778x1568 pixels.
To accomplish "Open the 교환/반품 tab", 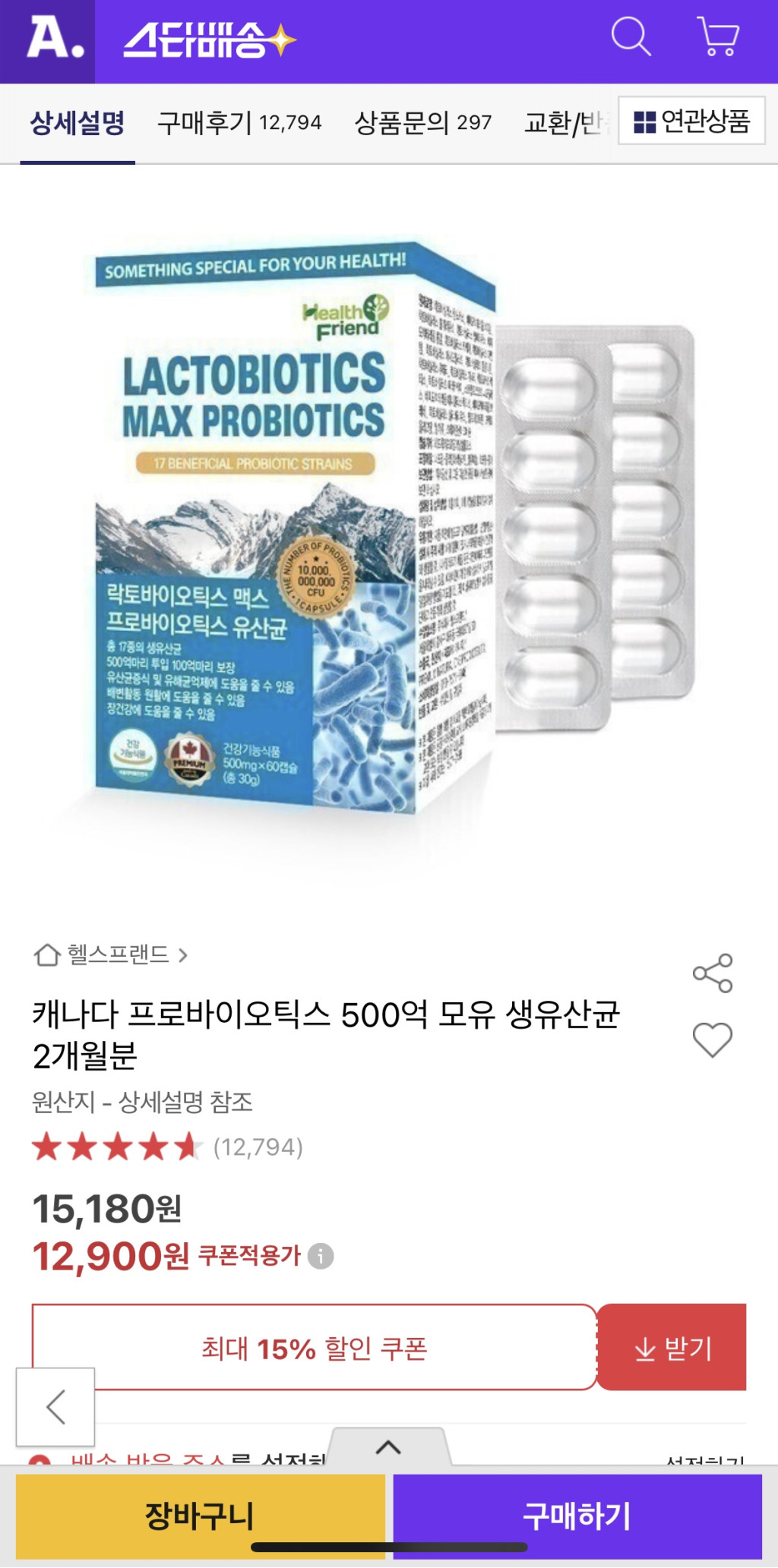I will (x=566, y=122).
